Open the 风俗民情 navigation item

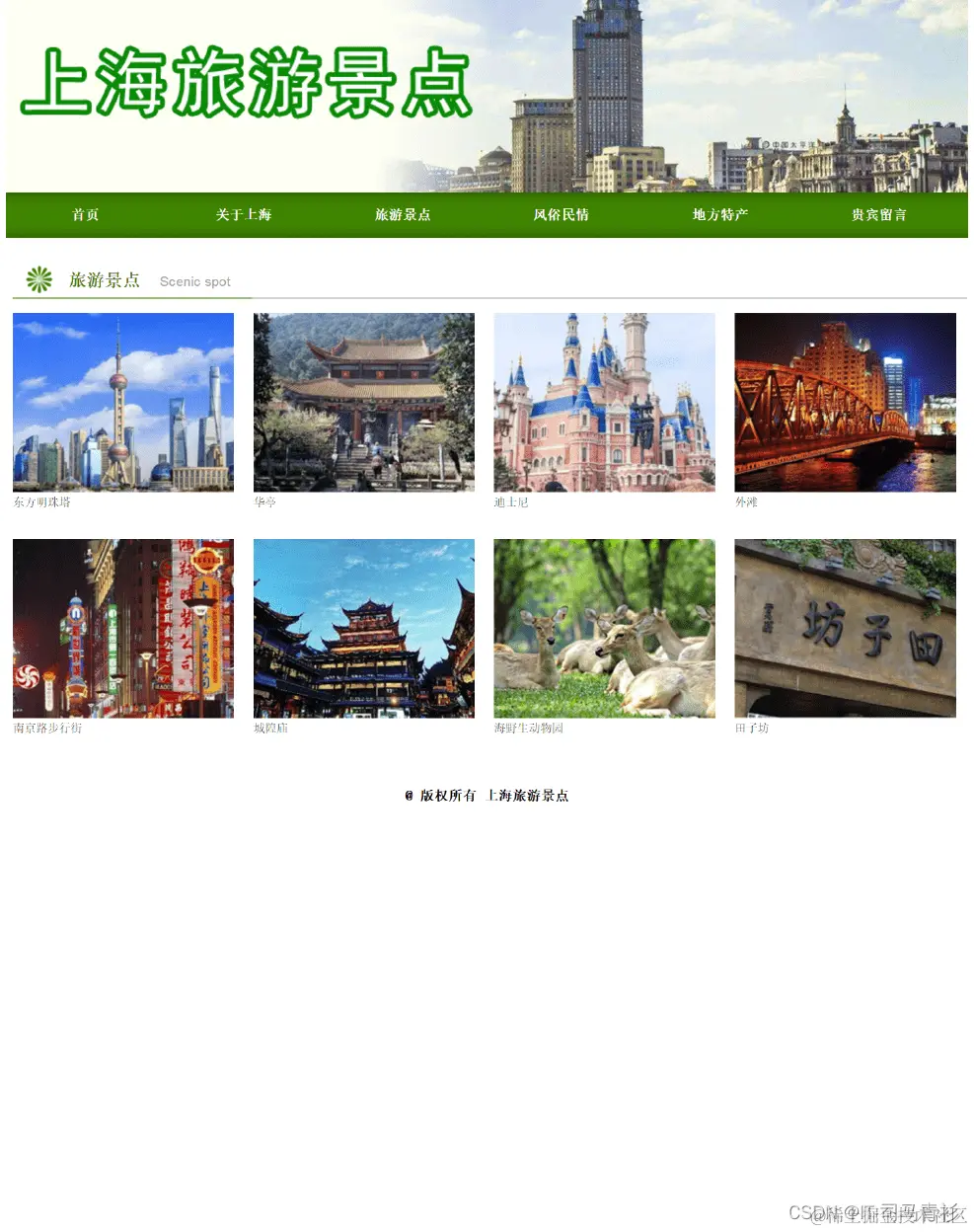click(x=561, y=214)
